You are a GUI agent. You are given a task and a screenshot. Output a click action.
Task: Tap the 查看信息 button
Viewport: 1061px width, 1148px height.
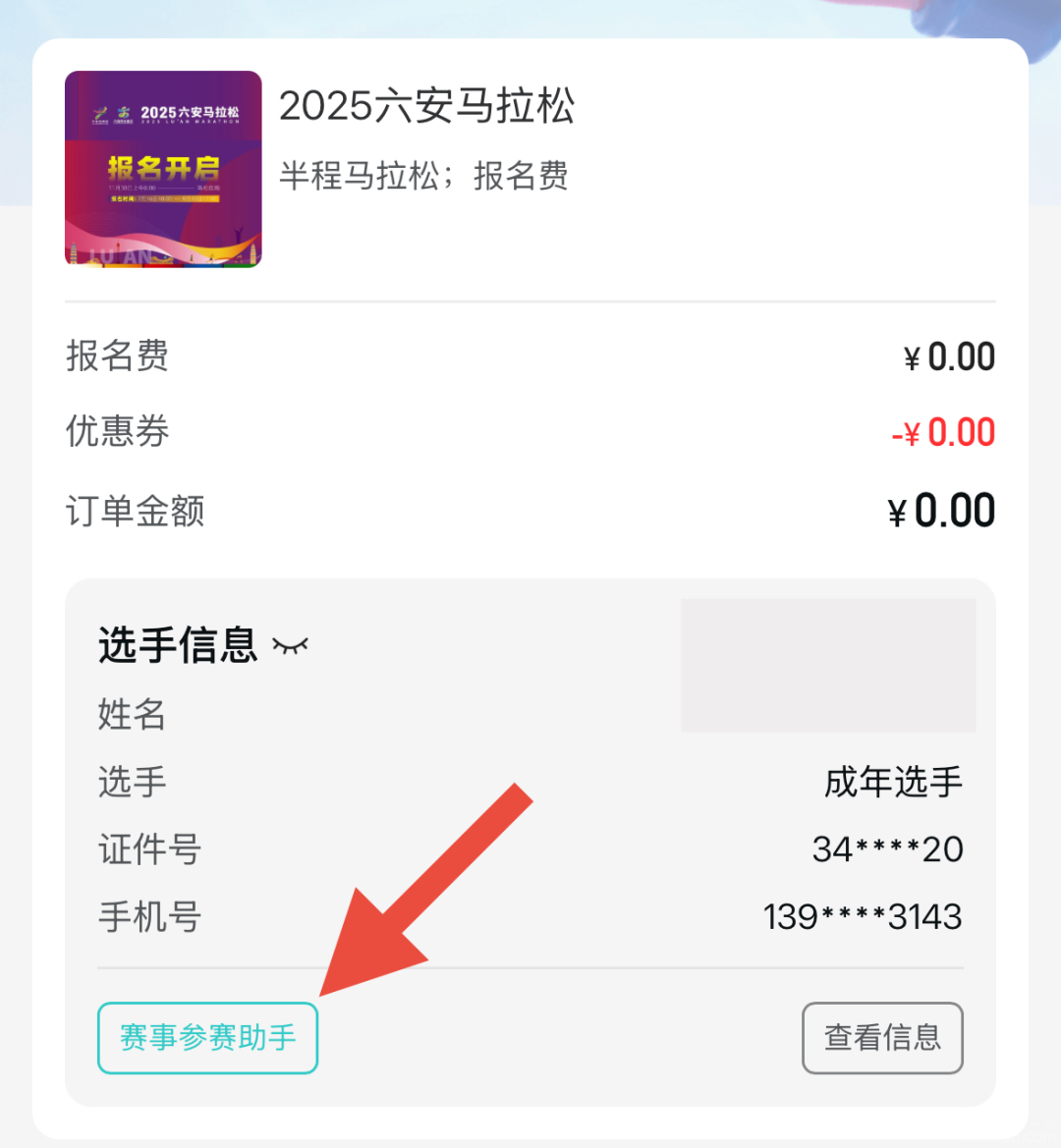click(x=882, y=1038)
